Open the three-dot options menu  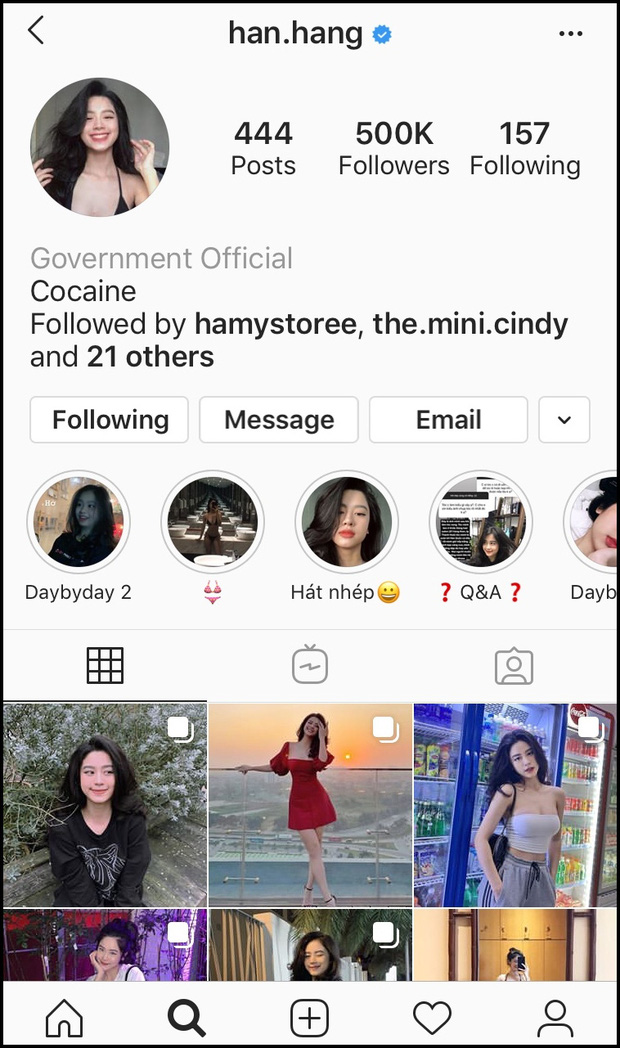coord(570,34)
